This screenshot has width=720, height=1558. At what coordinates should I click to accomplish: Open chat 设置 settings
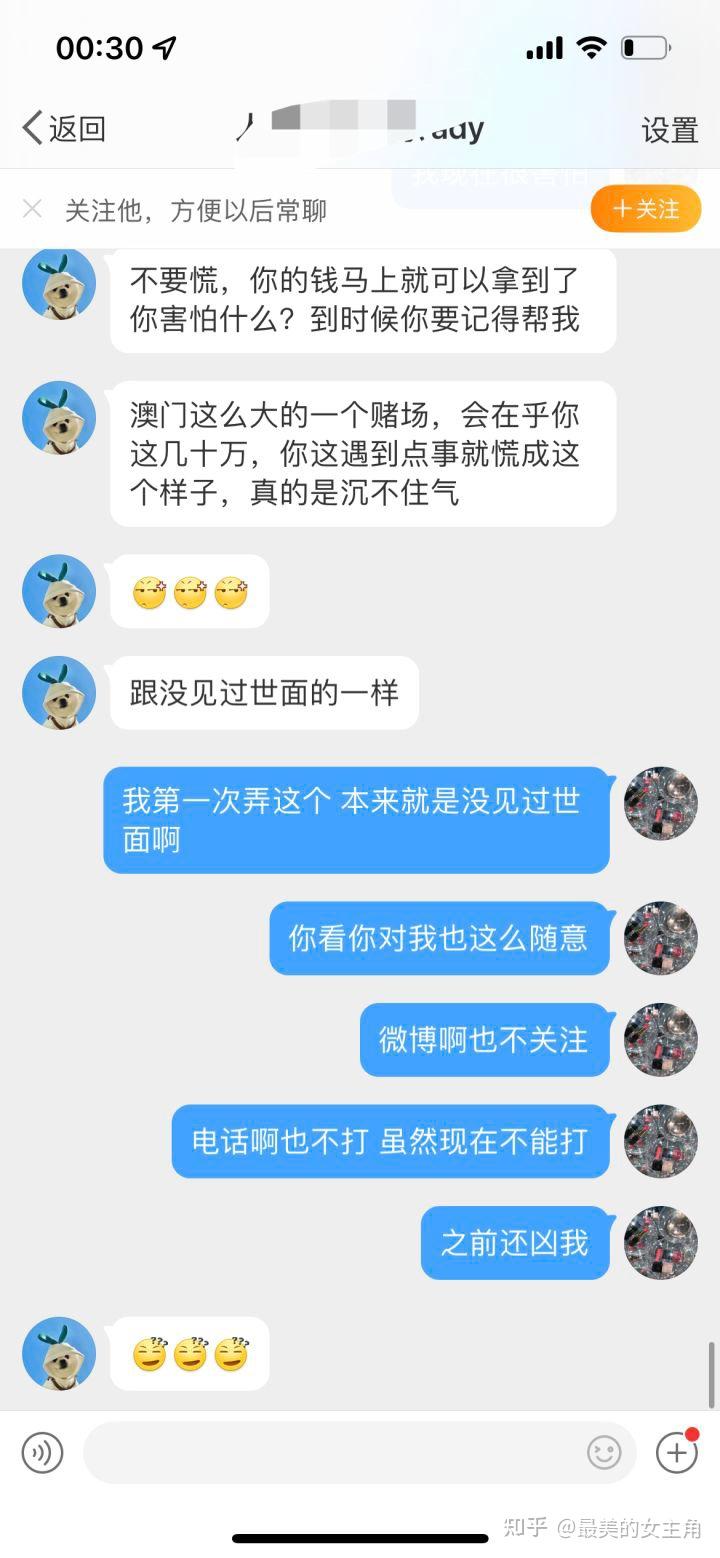669,130
